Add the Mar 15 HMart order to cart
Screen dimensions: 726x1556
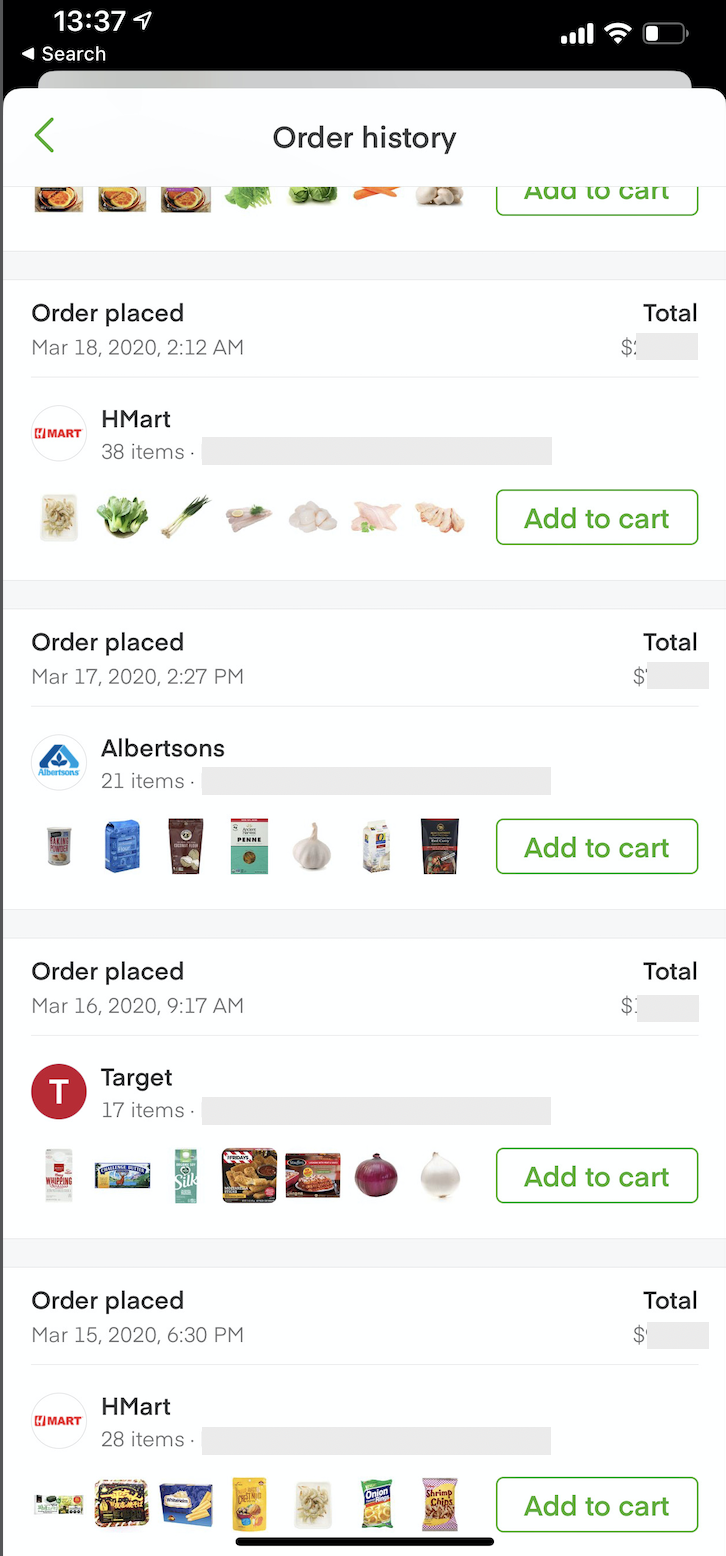tap(596, 1505)
